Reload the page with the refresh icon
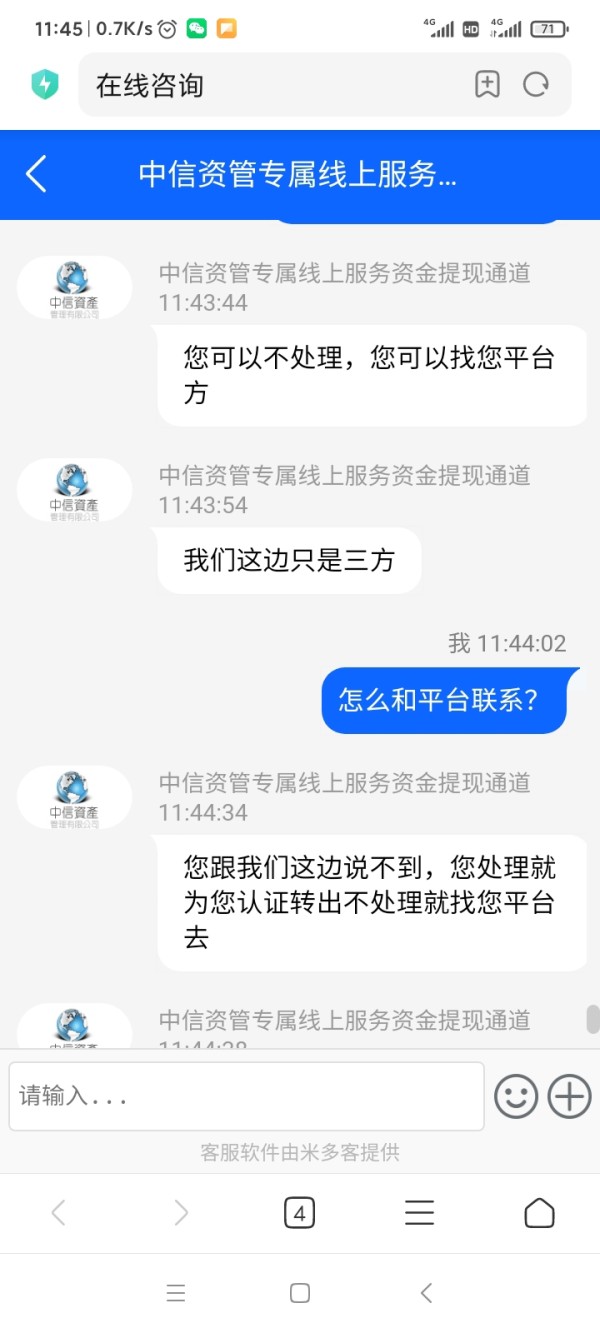600x1333 pixels. (537, 85)
